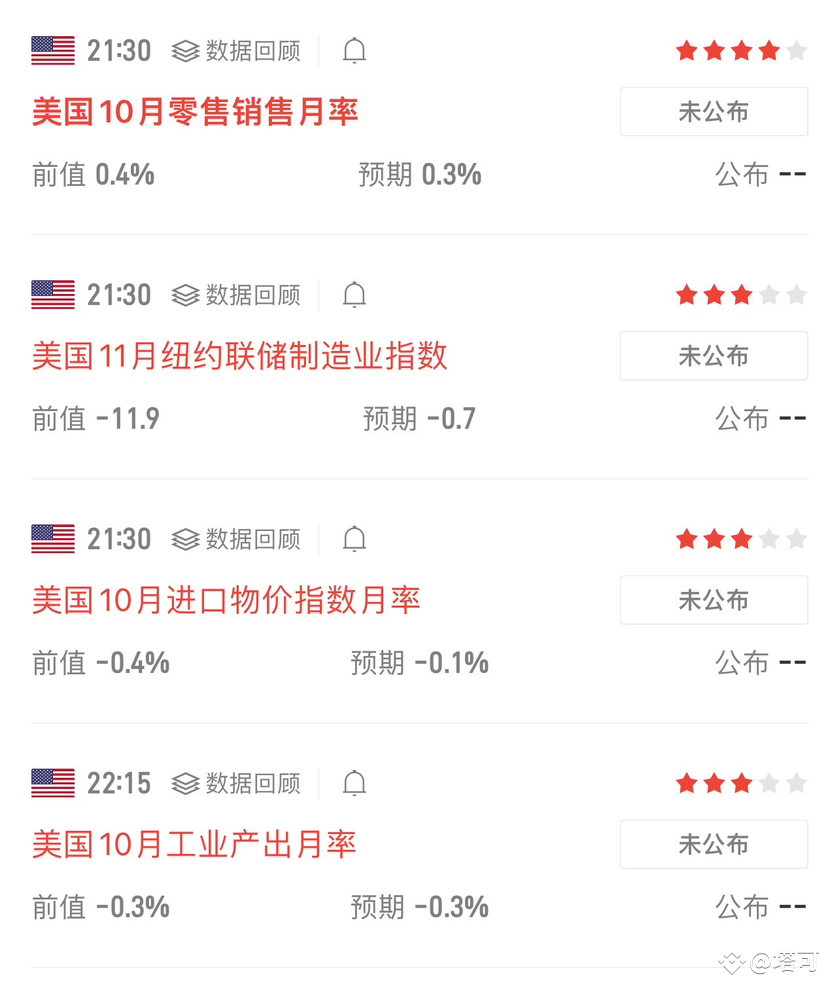
Task: Open the 美国10月零售销售月率 event details
Action: coord(195,111)
